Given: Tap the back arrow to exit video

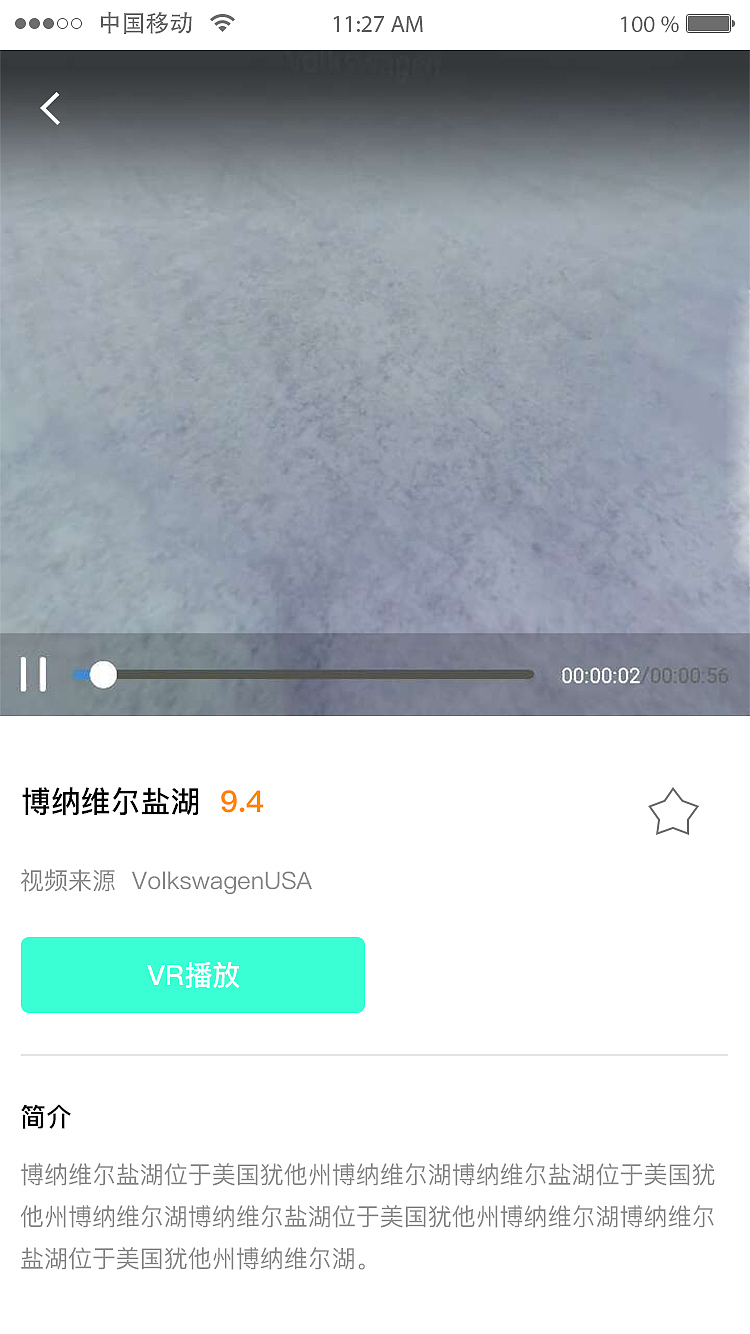Looking at the screenshot, I should [49, 108].
